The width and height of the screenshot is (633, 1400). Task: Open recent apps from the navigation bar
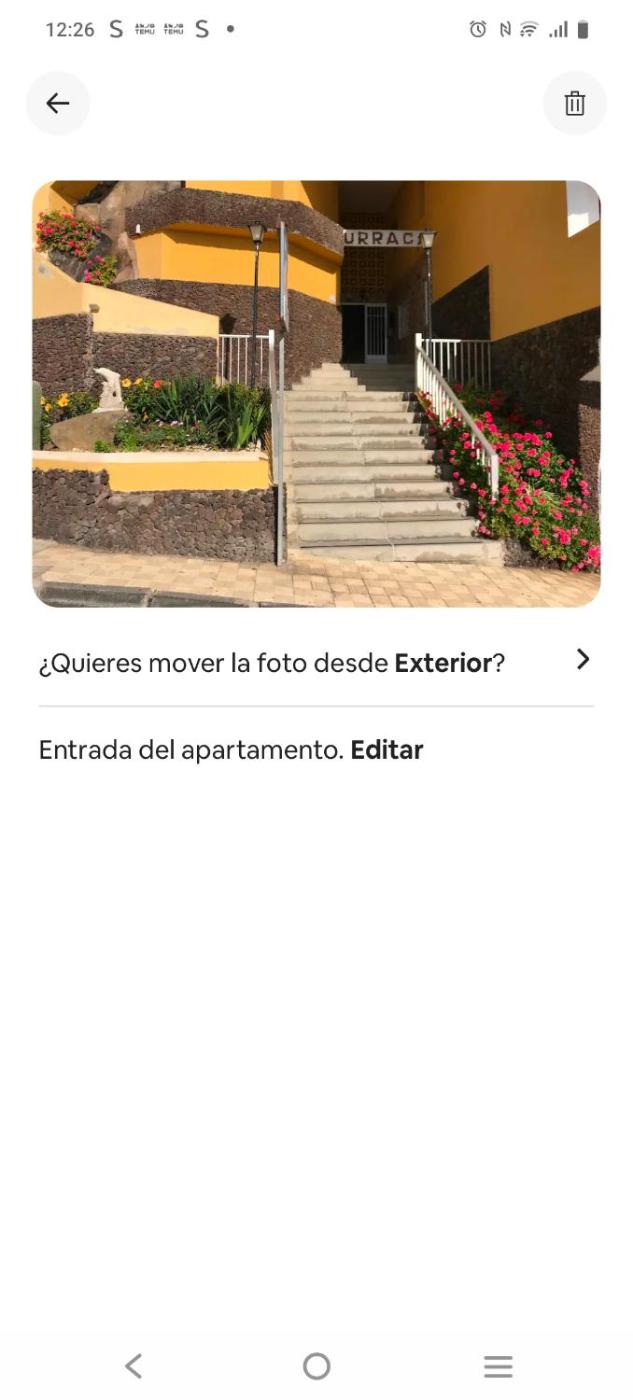click(498, 1366)
